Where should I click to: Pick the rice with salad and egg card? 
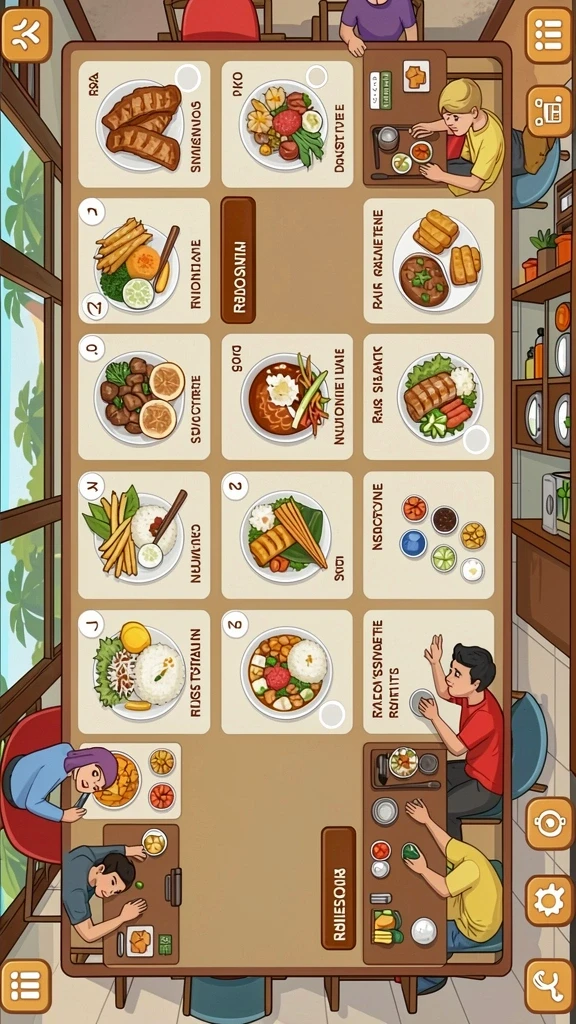144,671
